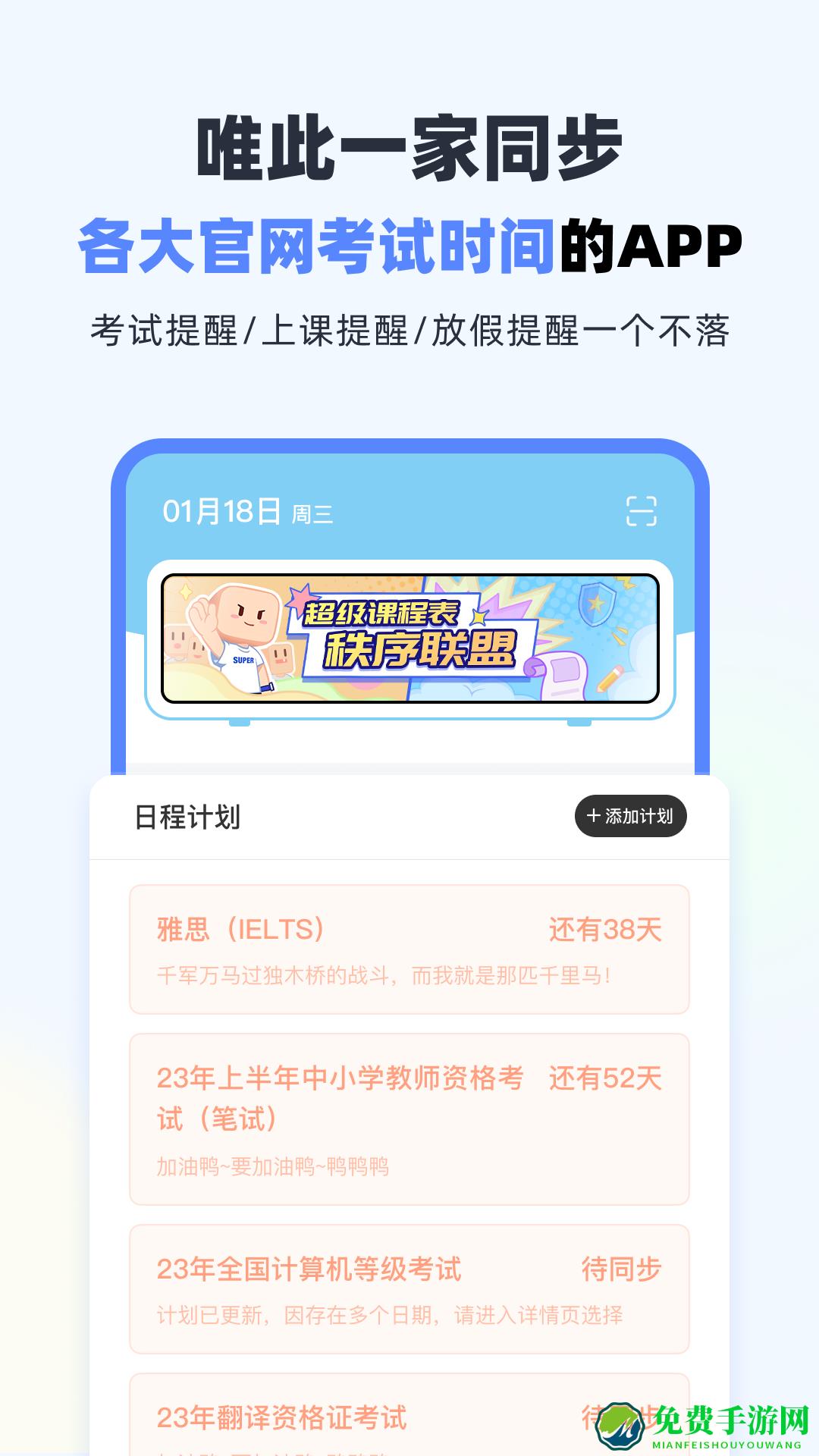Select the 23年全国计算机等级考试 entry
The height and width of the screenshot is (1456, 819).
(409, 1278)
